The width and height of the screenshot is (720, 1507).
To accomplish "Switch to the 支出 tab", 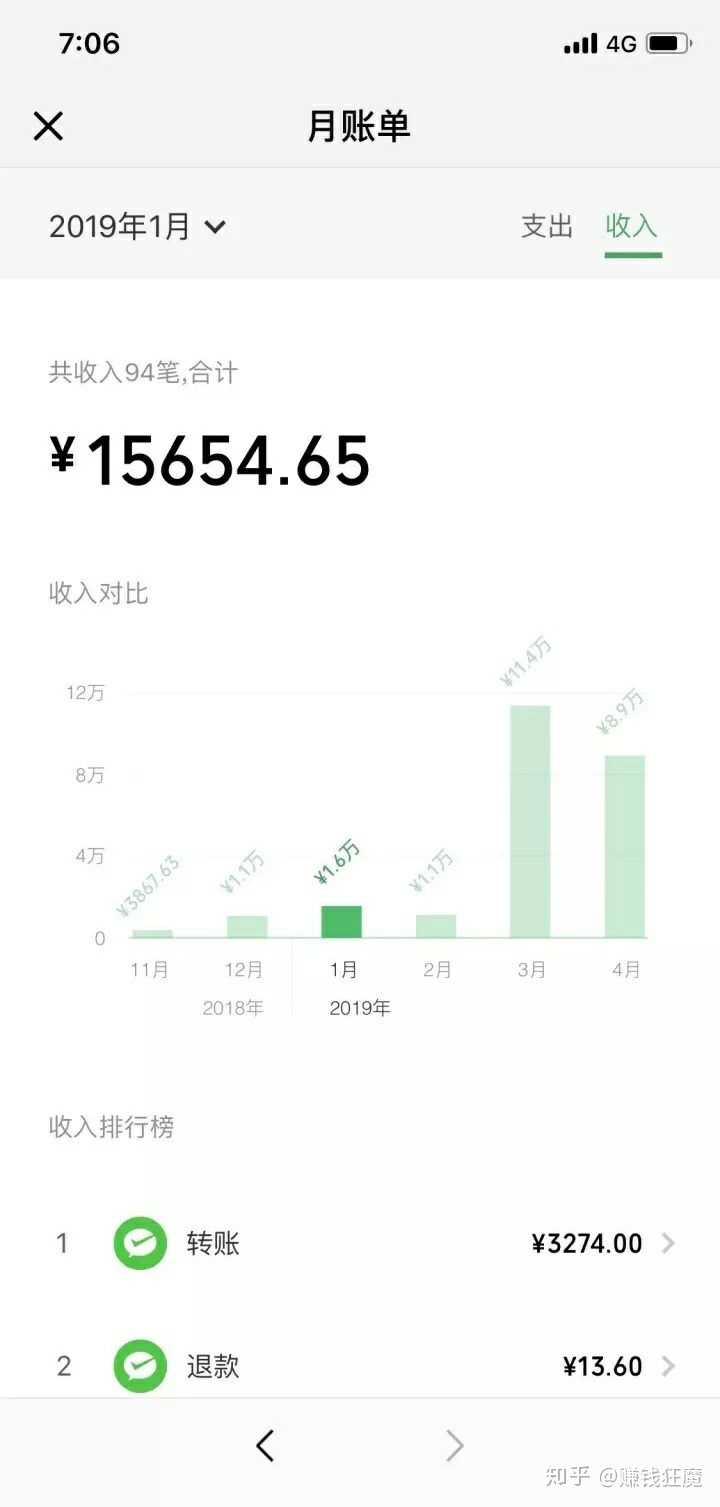I will 547,227.
